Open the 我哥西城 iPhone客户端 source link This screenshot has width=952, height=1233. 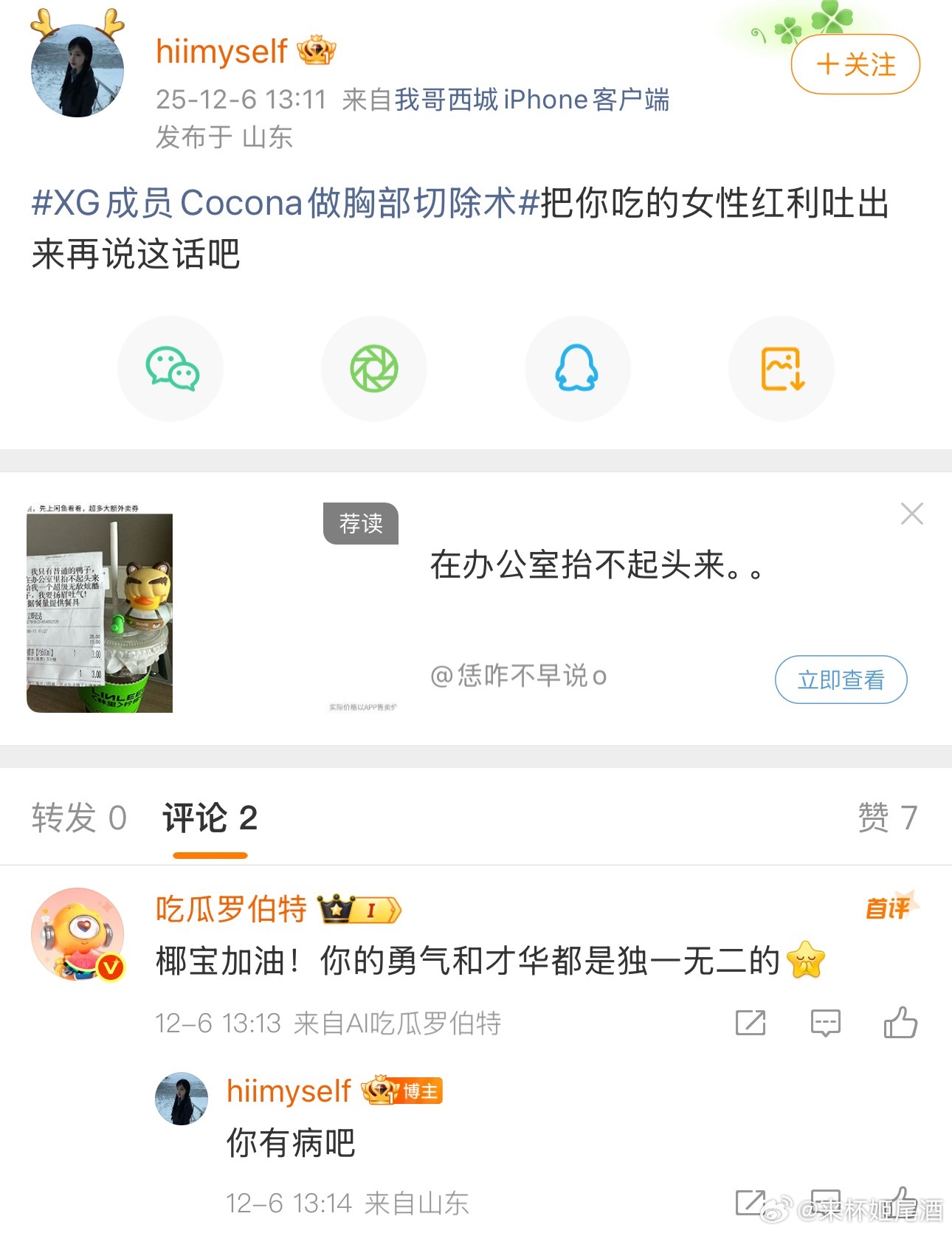pos(532,100)
